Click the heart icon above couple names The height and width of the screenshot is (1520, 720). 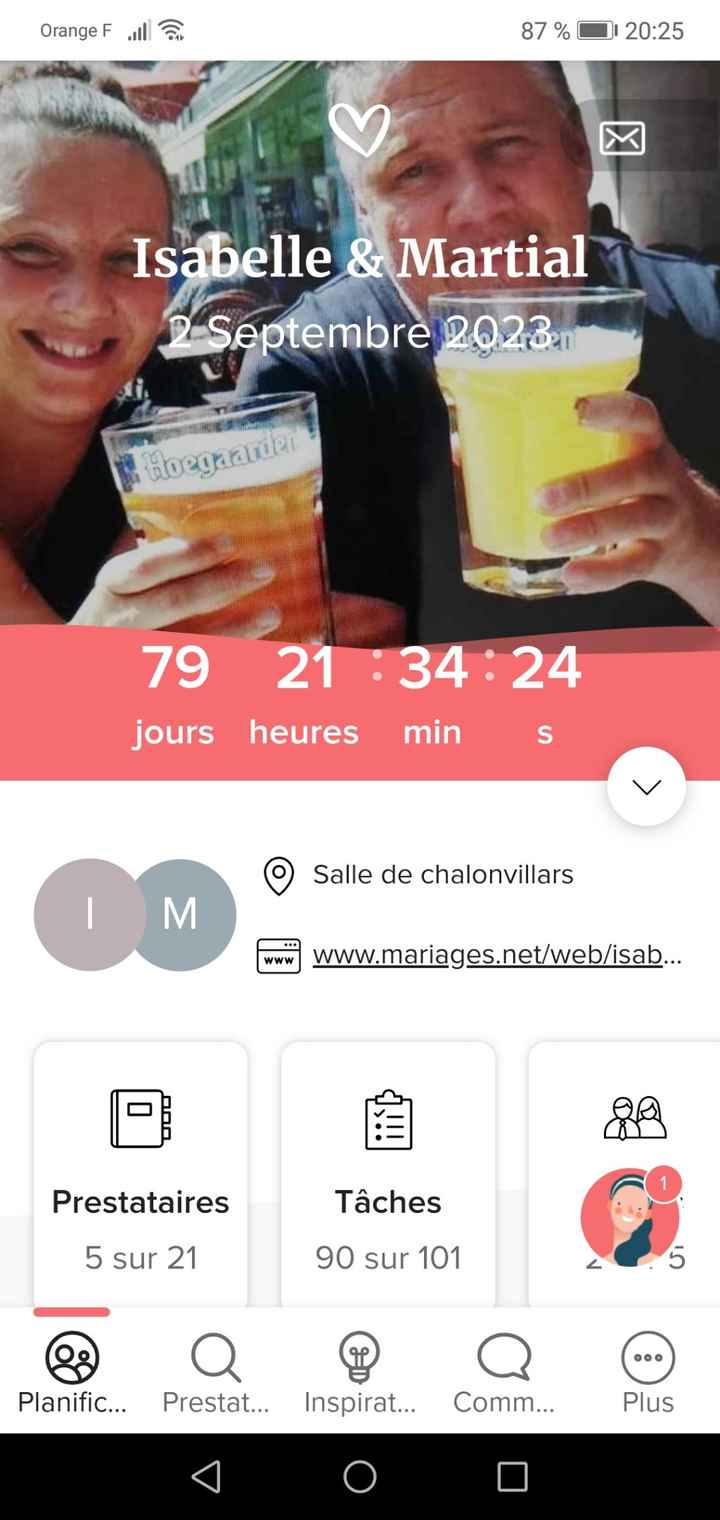pos(360,130)
